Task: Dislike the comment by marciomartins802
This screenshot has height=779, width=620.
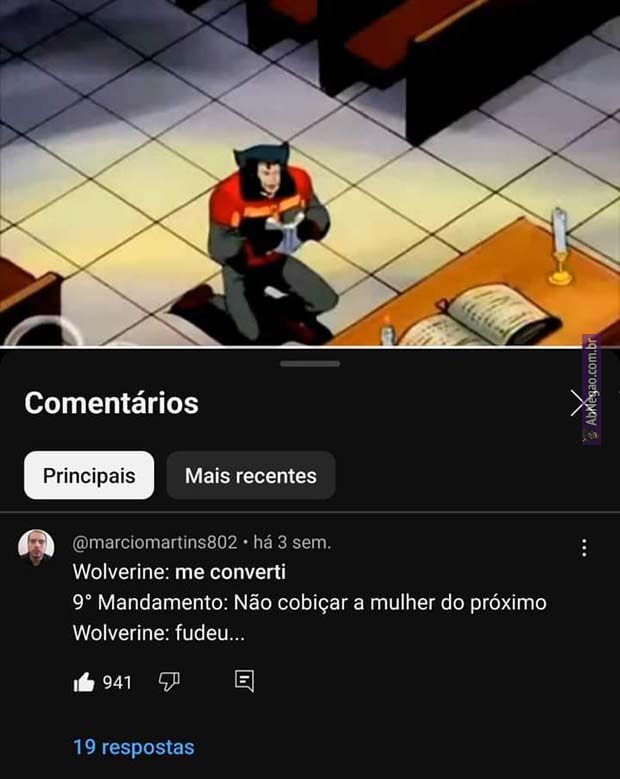Action: point(168,682)
